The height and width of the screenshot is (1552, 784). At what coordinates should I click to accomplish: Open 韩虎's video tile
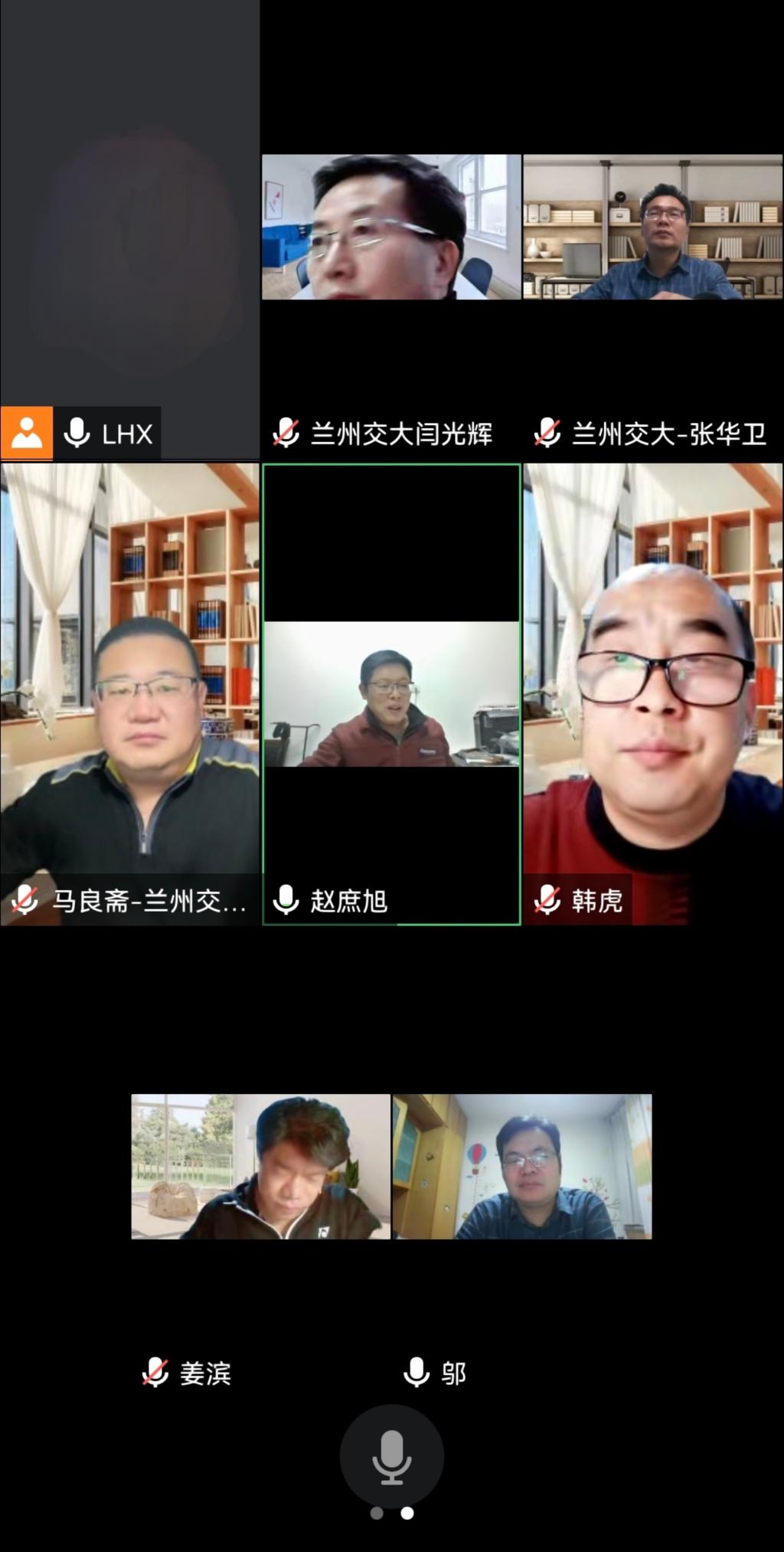click(652, 693)
